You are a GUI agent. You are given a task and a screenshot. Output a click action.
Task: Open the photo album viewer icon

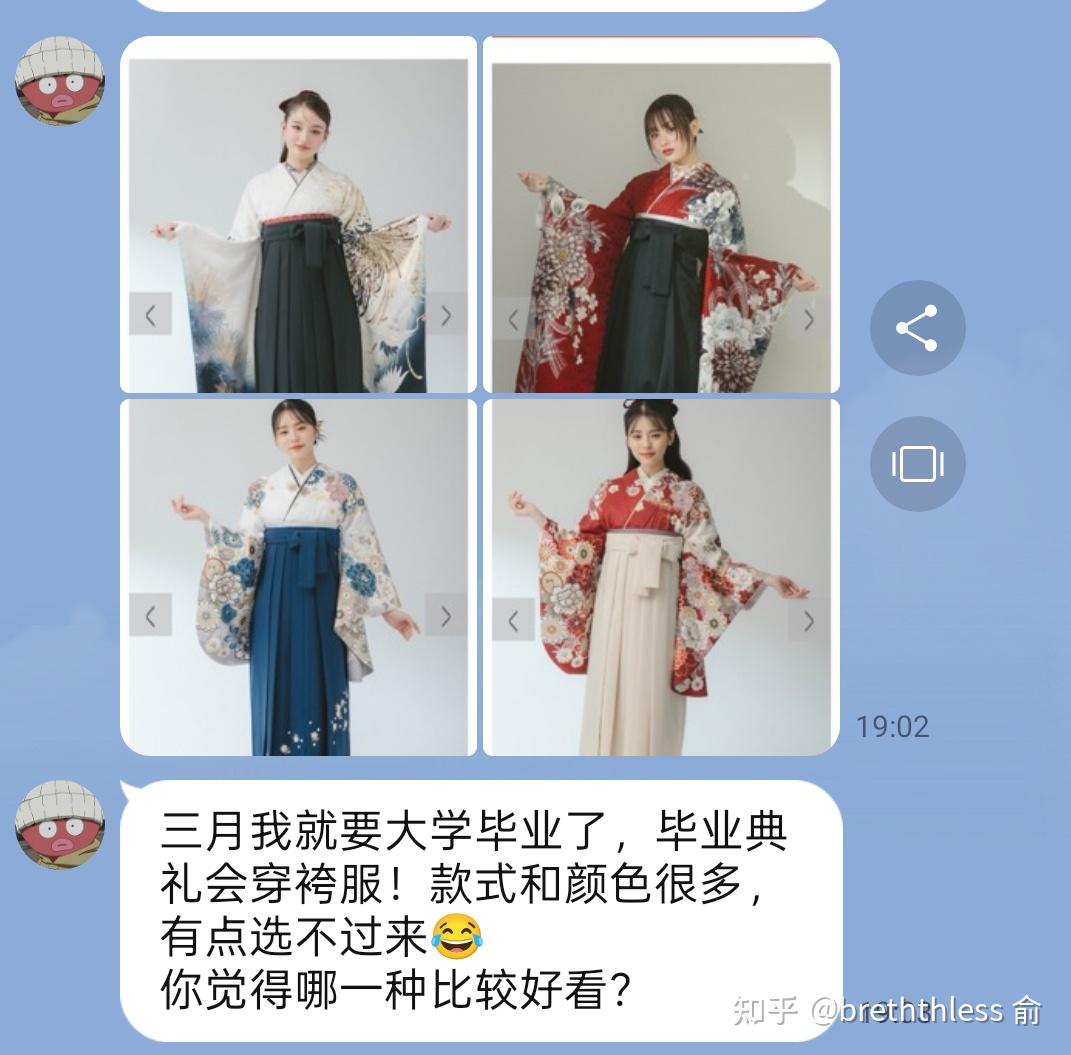[x=917, y=464]
